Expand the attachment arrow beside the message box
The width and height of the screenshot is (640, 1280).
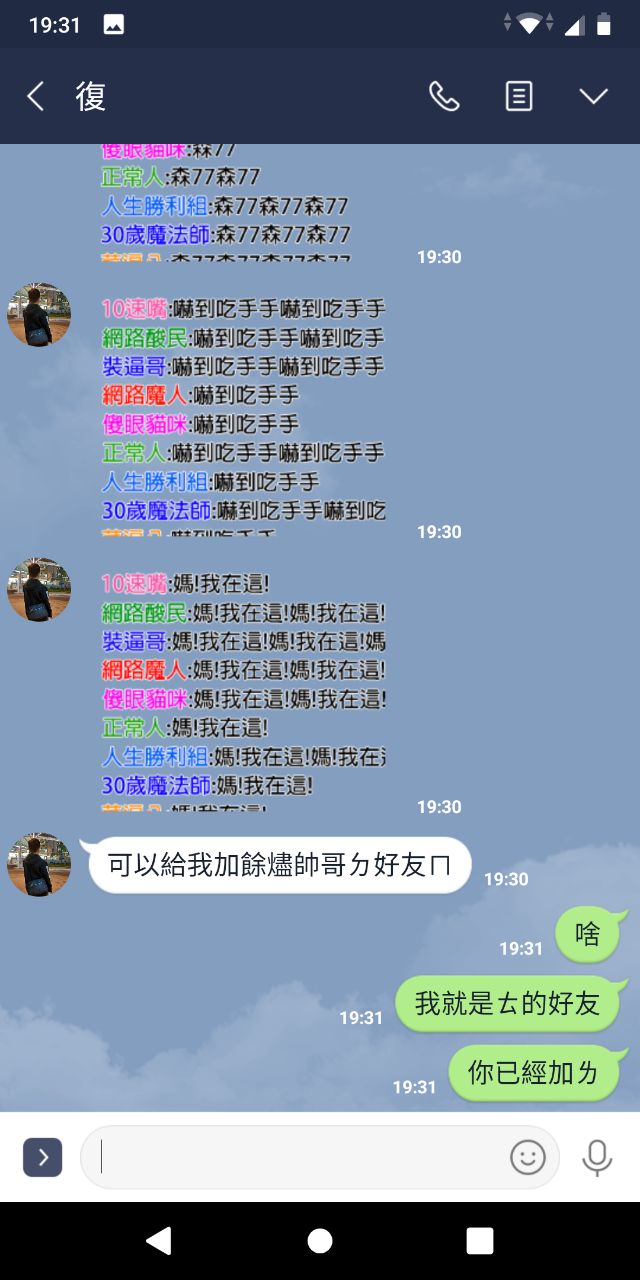click(43, 1157)
